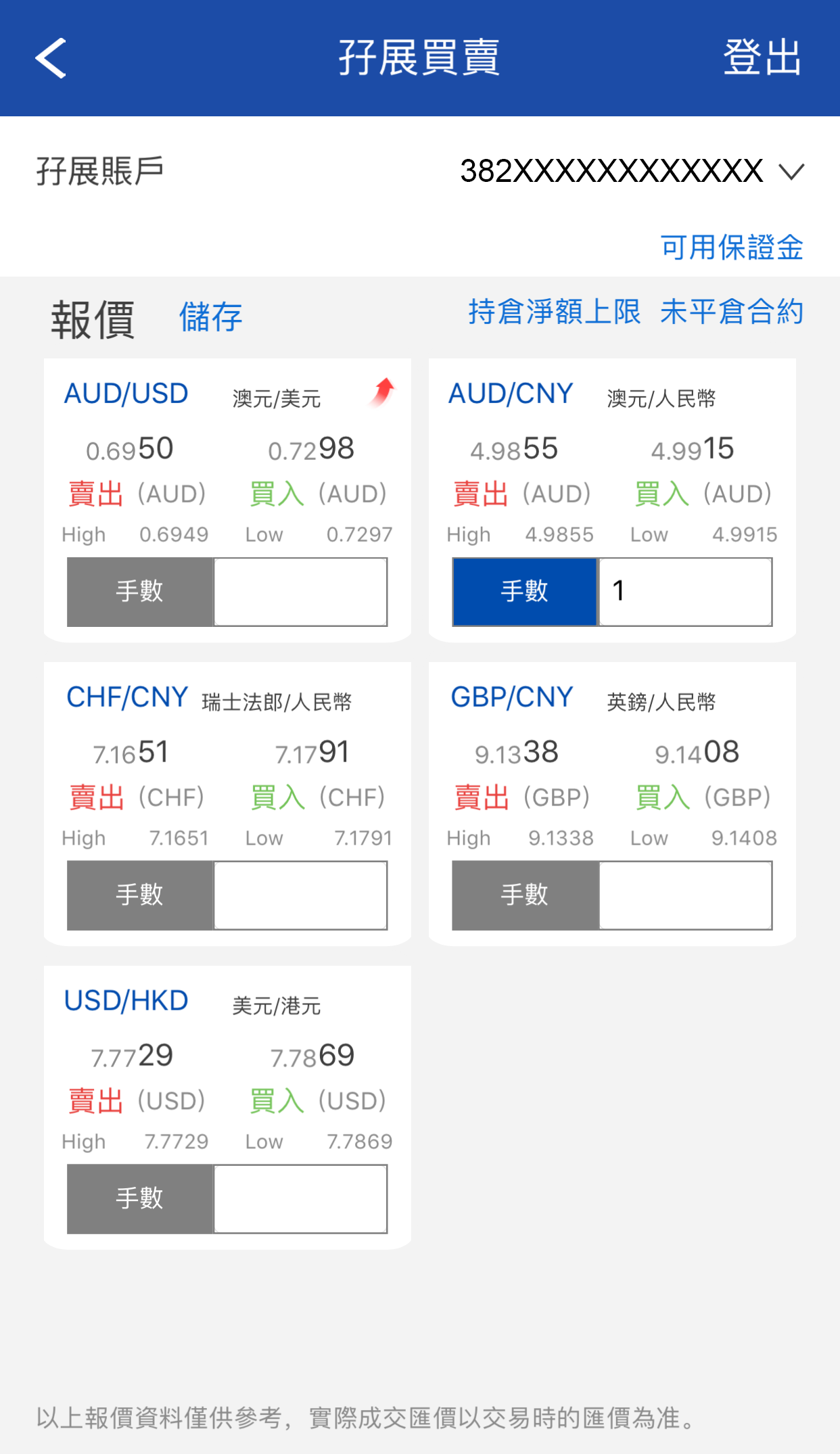Open the 可用保證金 link
The height and width of the screenshot is (1454, 840).
tap(732, 248)
